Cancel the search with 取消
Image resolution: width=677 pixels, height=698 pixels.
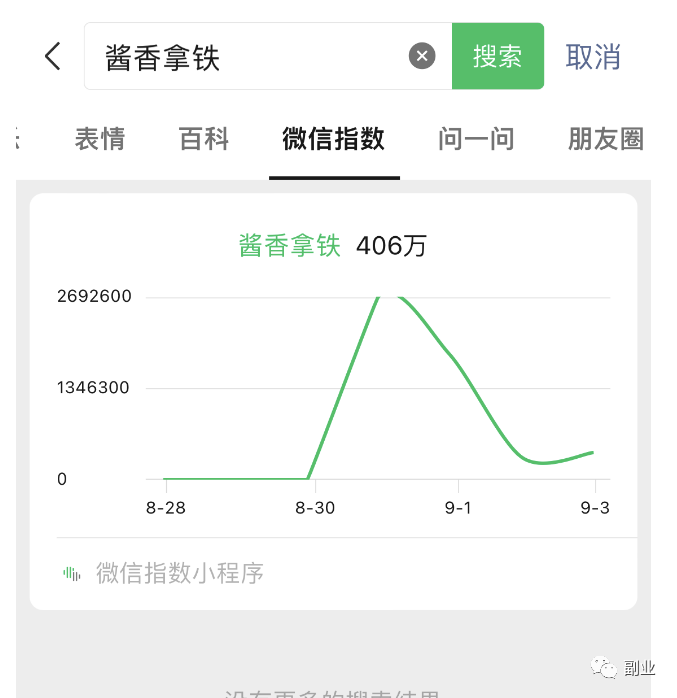(593, 56)
